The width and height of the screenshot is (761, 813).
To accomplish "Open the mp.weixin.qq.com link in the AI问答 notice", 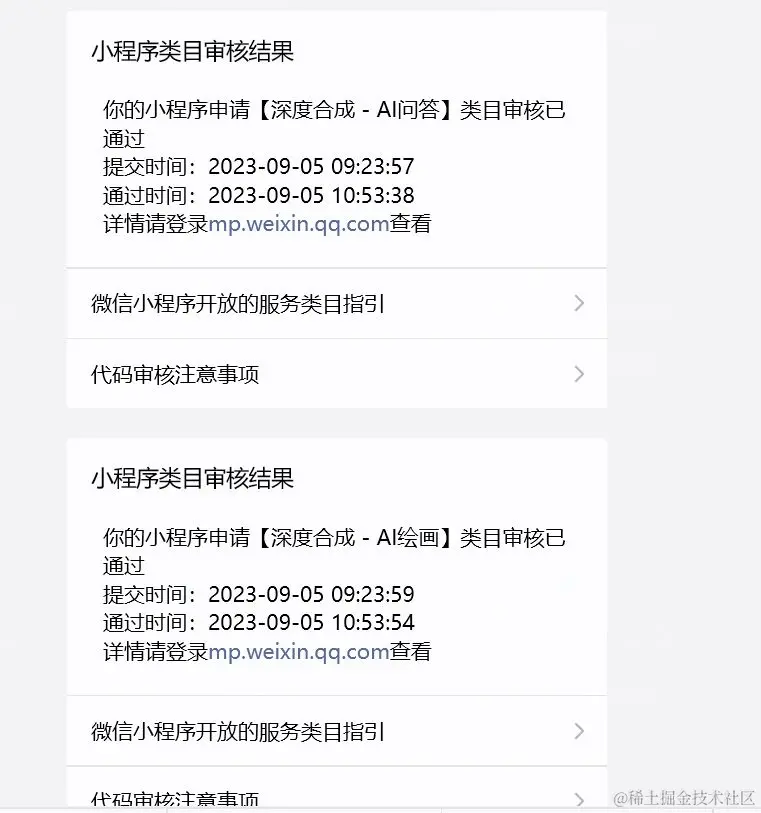I will pyautogui.click(x=298, y=224).
